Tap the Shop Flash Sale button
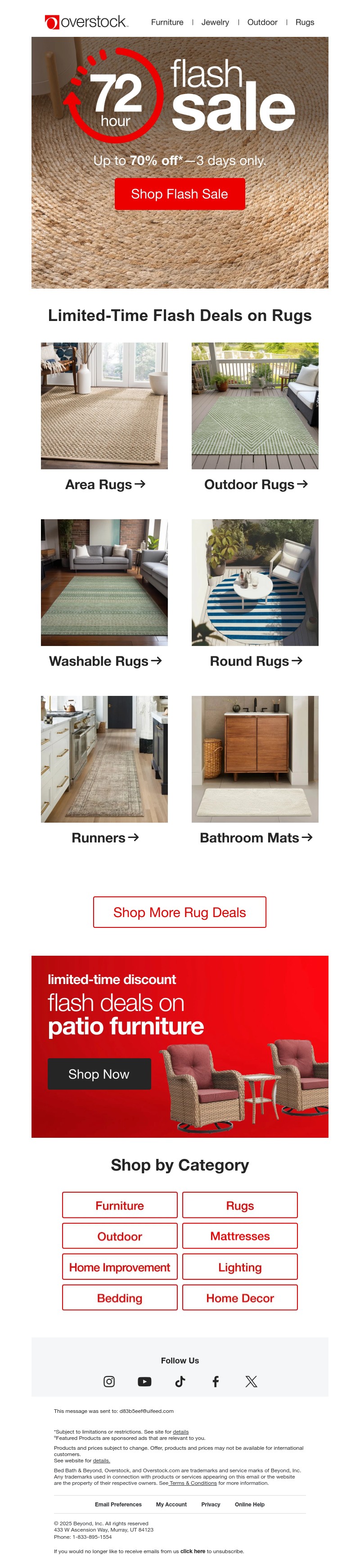This screenshot has width=360, height=1568. (x=180, y=194)
